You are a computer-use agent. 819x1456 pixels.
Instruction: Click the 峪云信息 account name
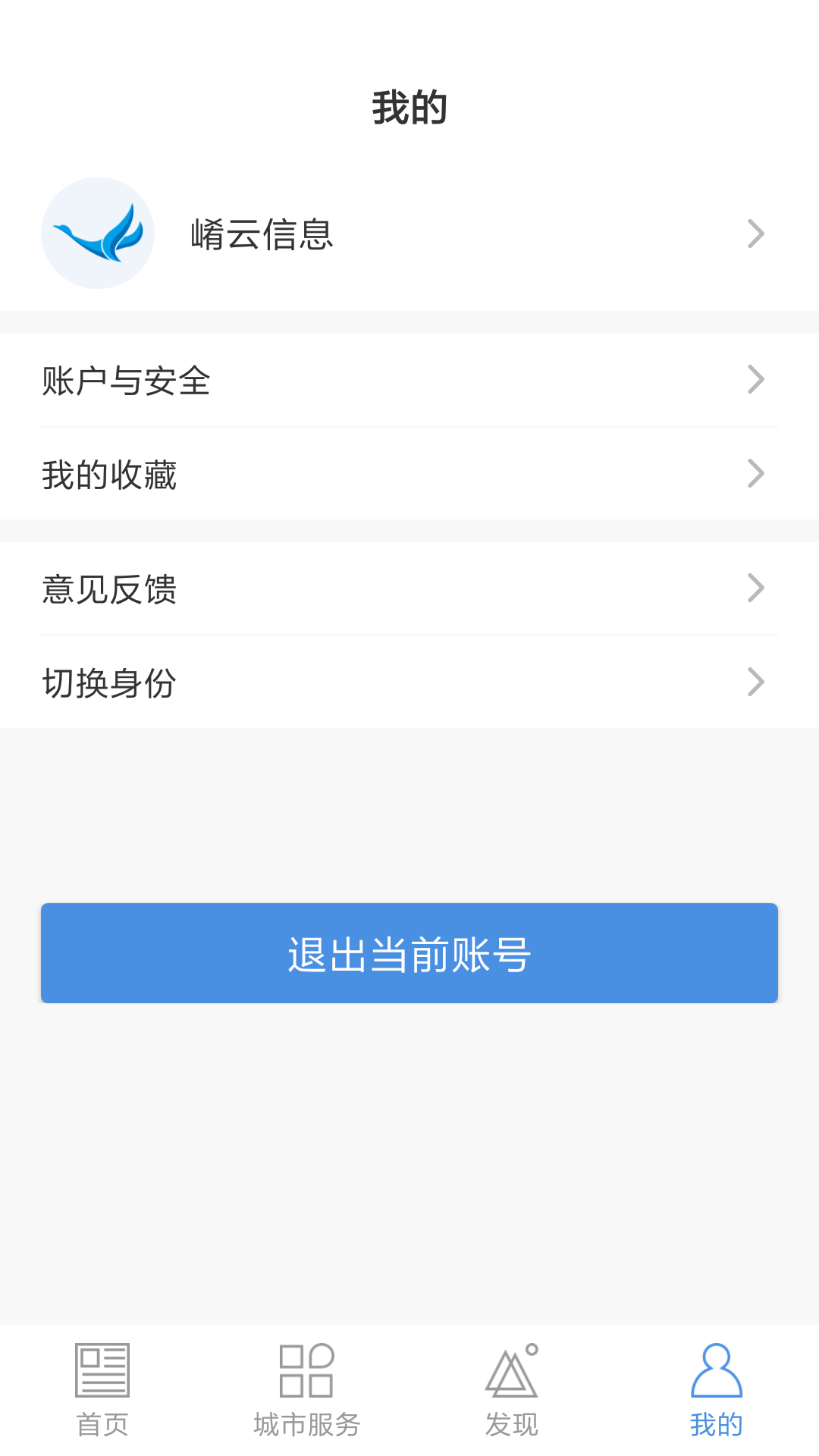(262, 235)
